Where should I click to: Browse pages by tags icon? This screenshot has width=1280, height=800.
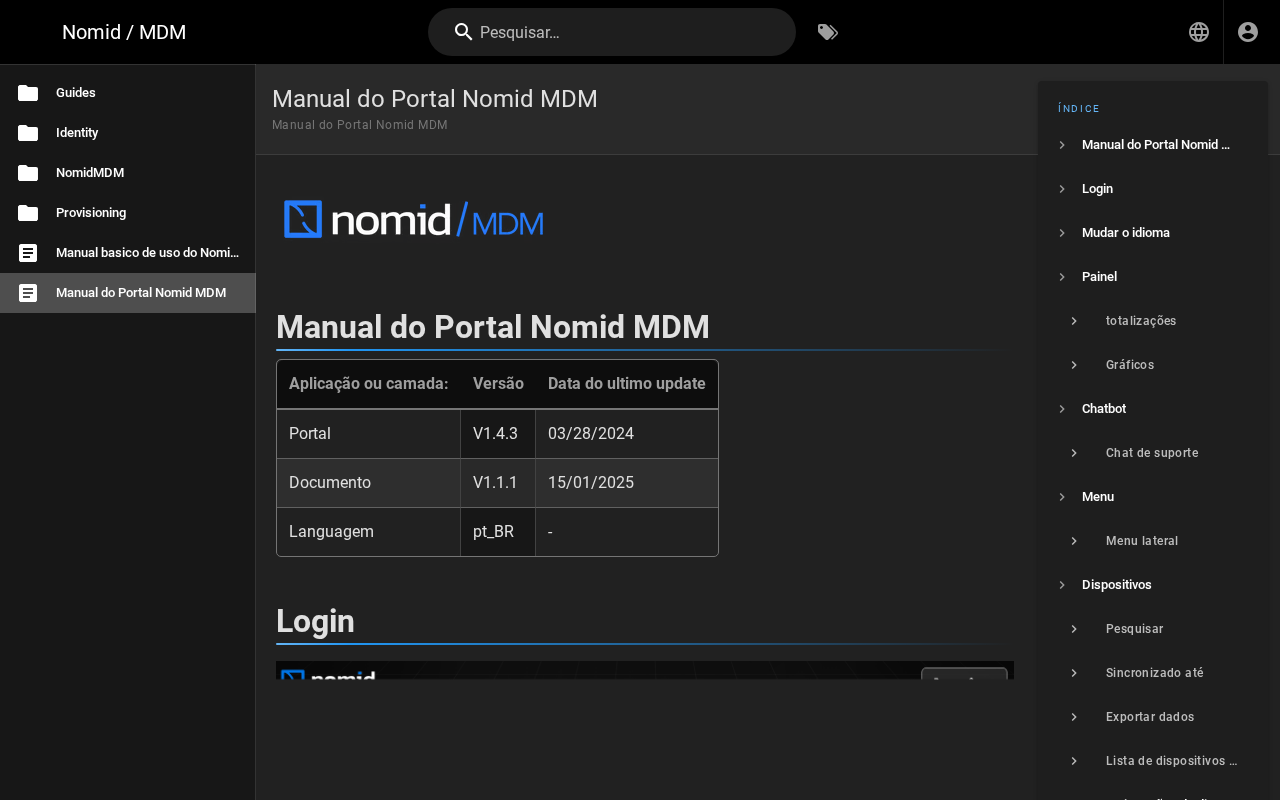[828, 32]
